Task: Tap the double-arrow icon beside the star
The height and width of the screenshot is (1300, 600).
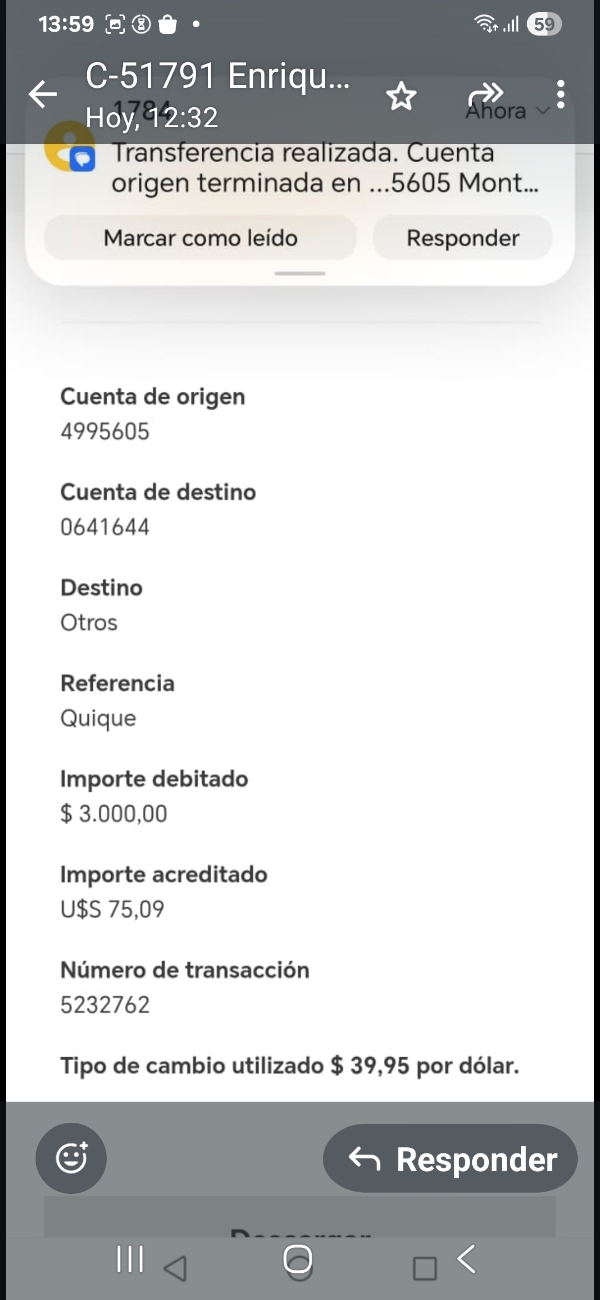Action: tap(484, 94)
